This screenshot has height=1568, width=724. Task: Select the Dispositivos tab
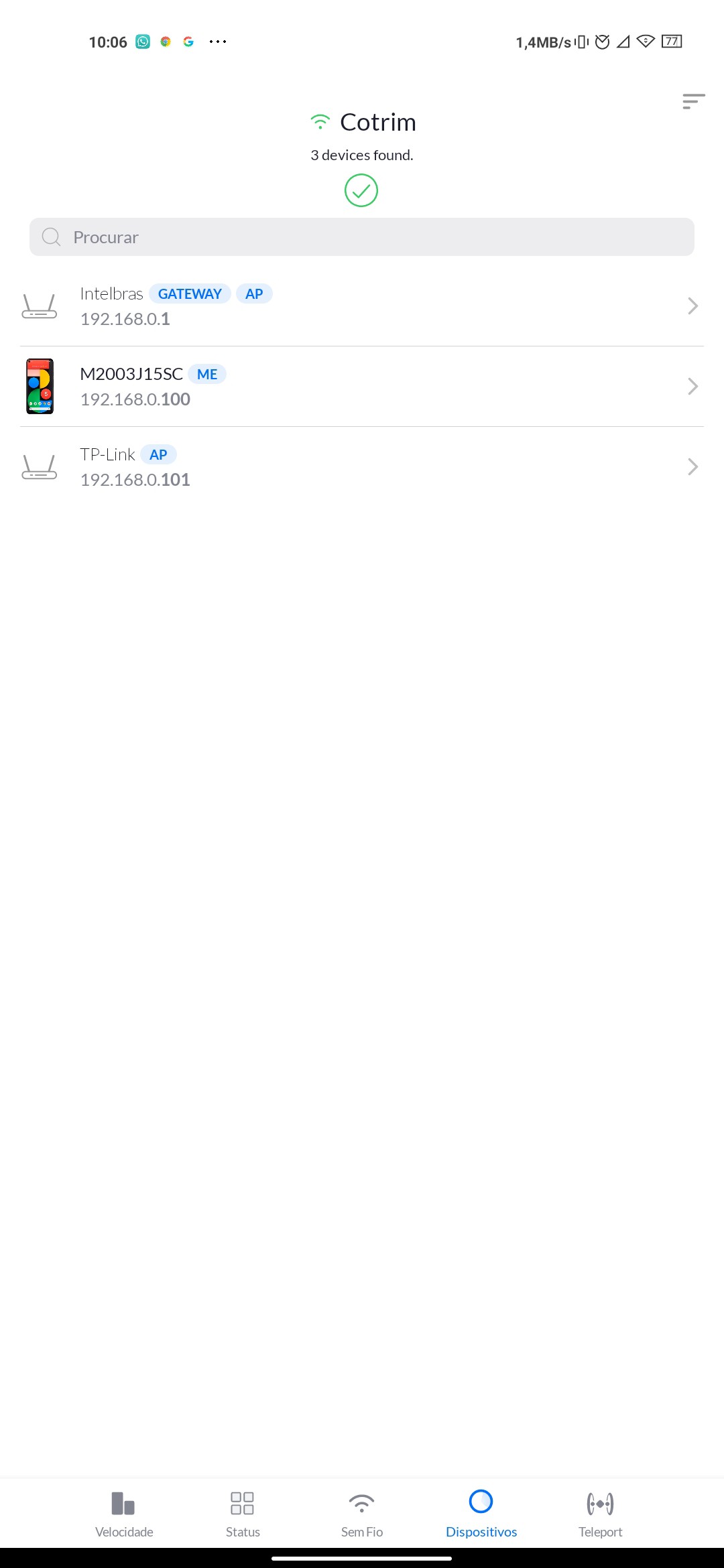(481, 1513)
